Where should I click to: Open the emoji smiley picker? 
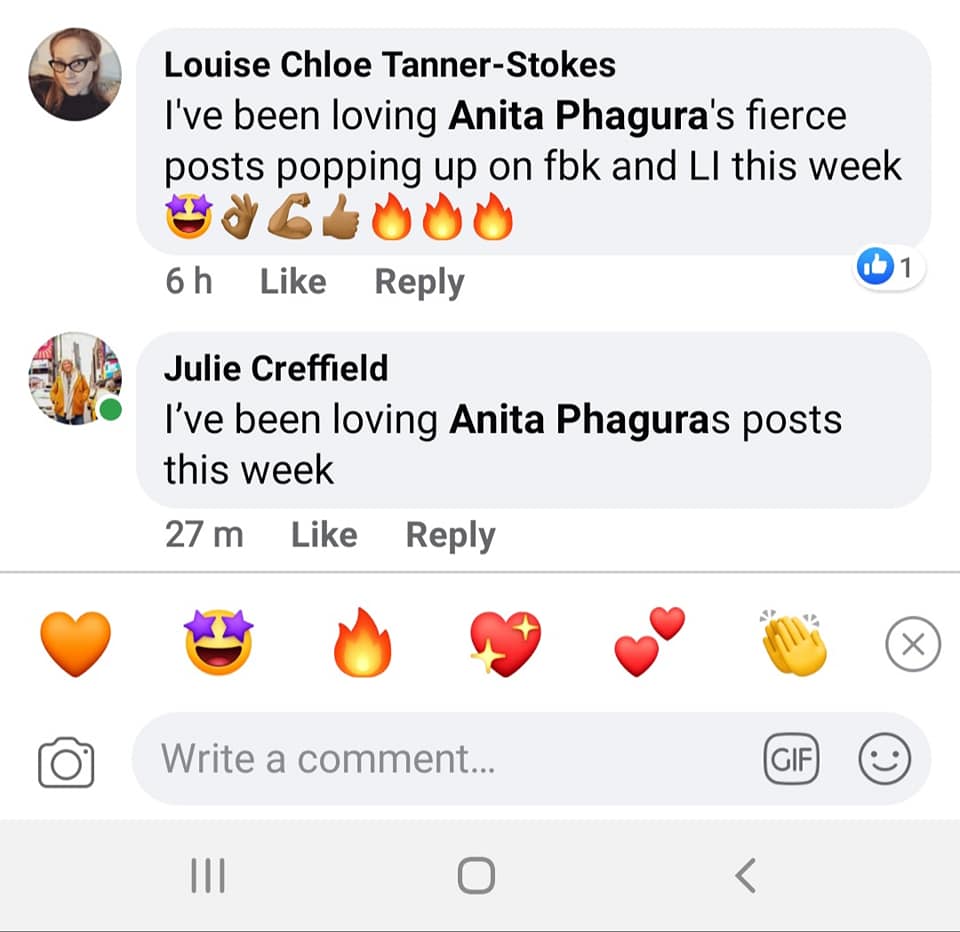(x=885, y=759)
